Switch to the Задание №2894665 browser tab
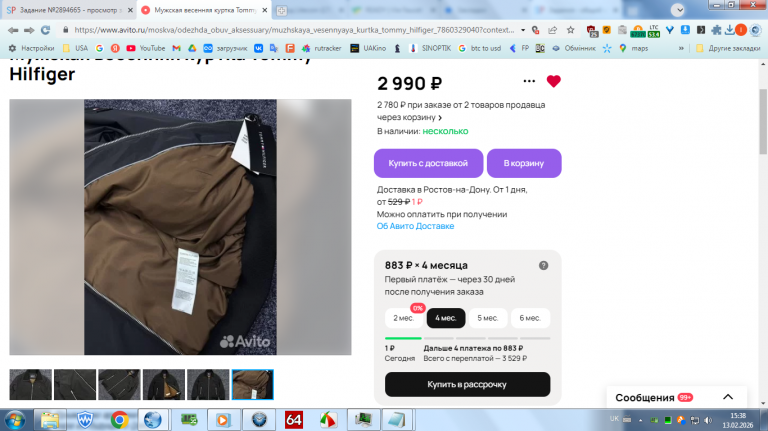This screenshot has width=768, height=431. tap(65, 10)
